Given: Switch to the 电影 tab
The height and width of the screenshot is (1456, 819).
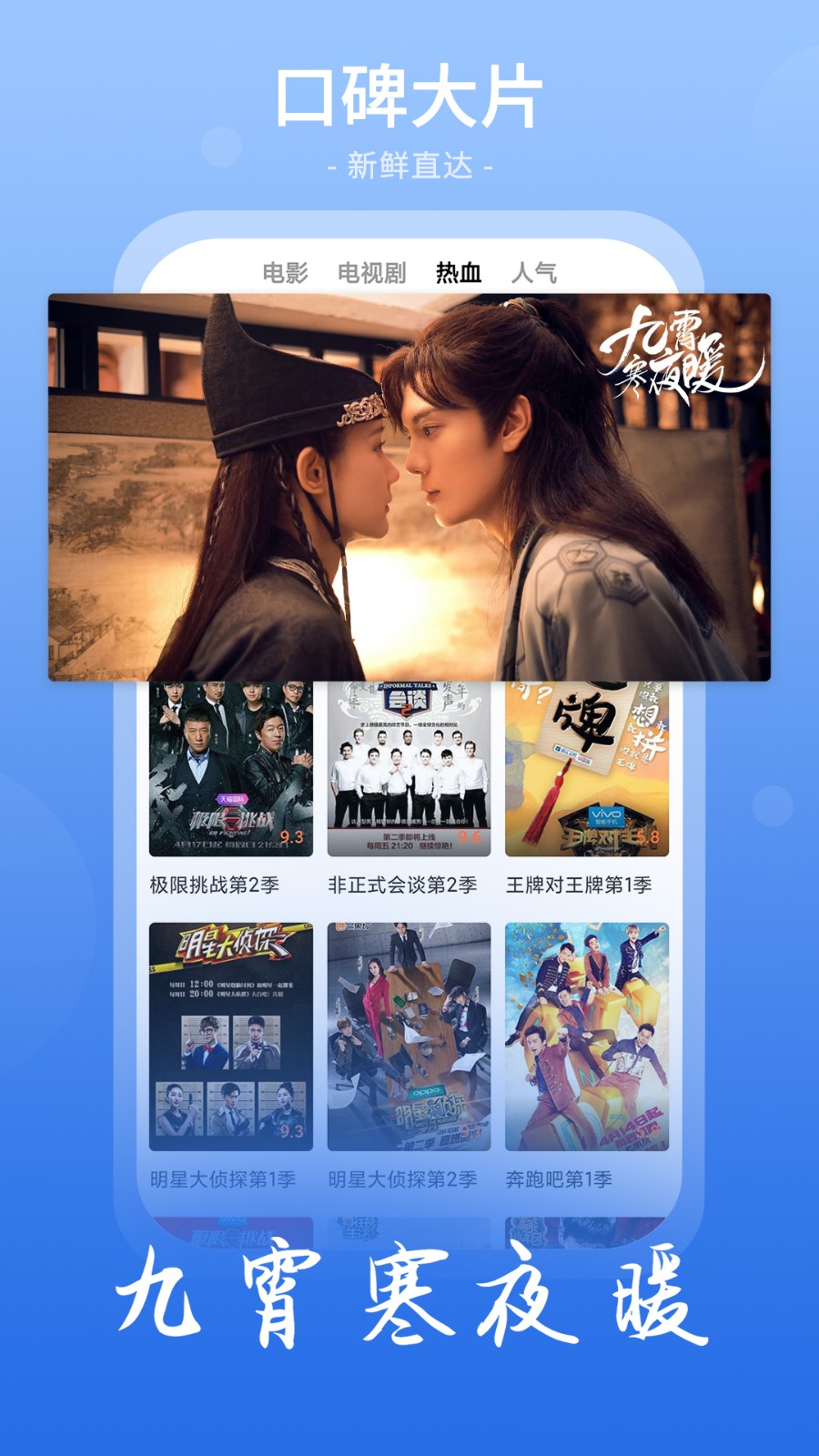Looking at the screenshot, I should point(286,271).
